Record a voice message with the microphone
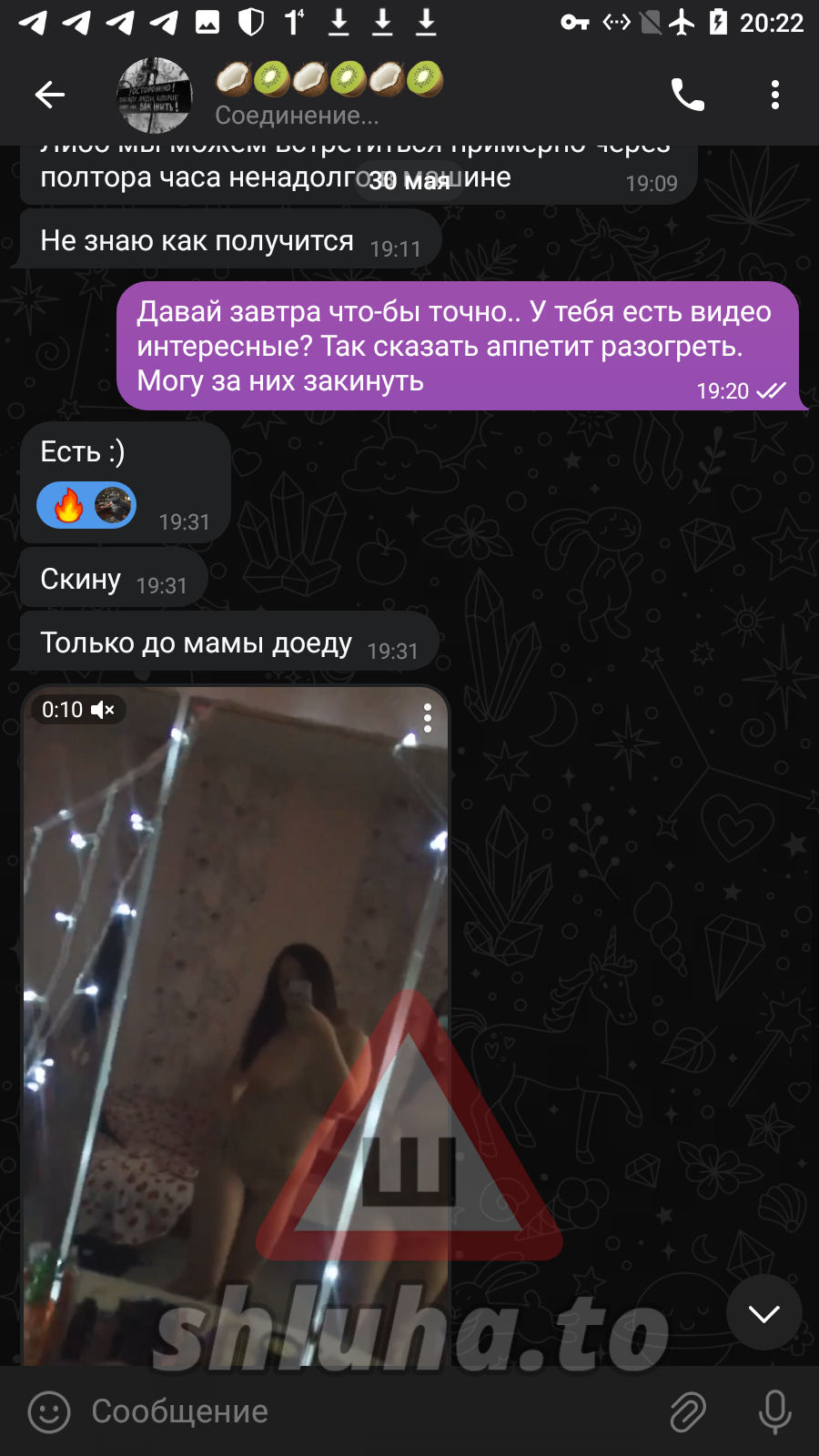 tap(775, 1412)
